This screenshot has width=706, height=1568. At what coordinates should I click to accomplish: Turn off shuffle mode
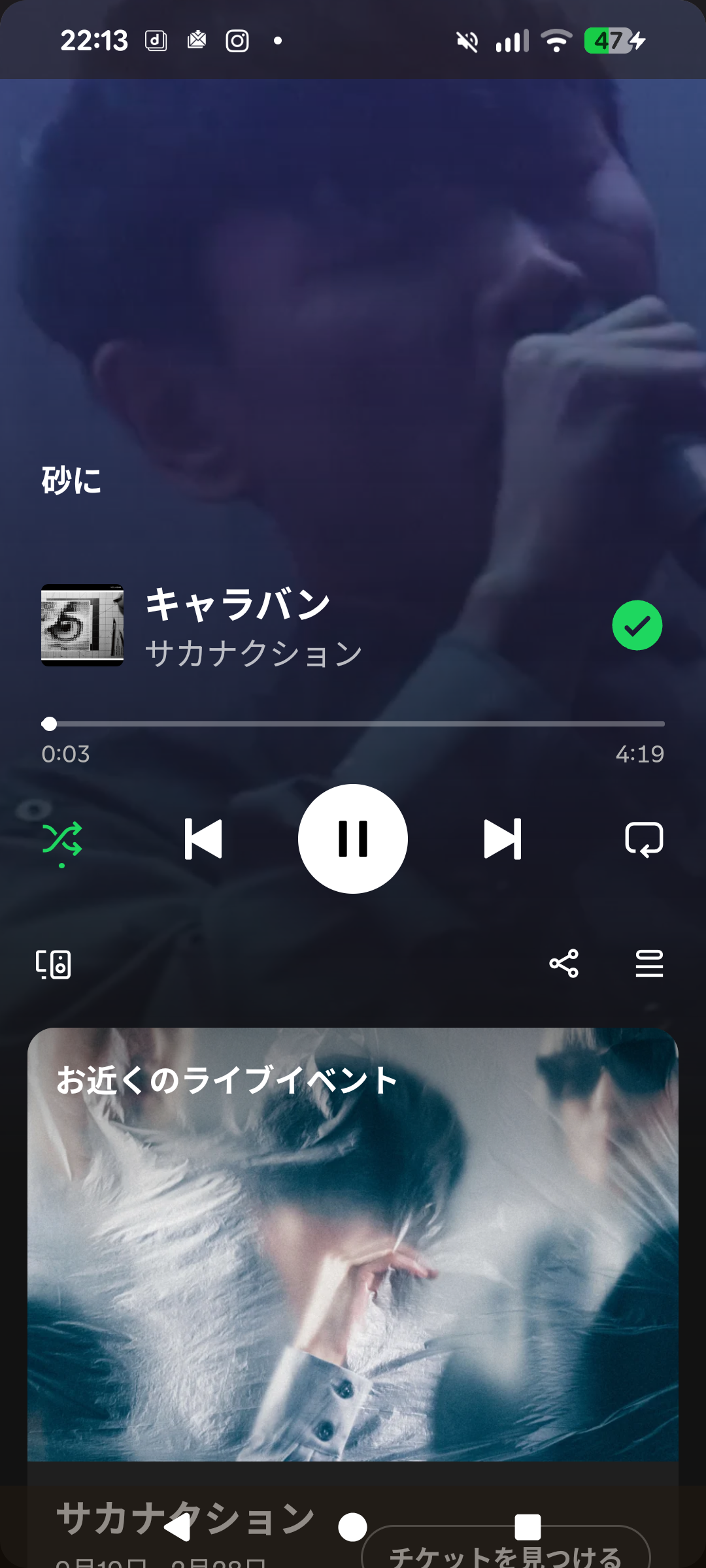(62, 840)
